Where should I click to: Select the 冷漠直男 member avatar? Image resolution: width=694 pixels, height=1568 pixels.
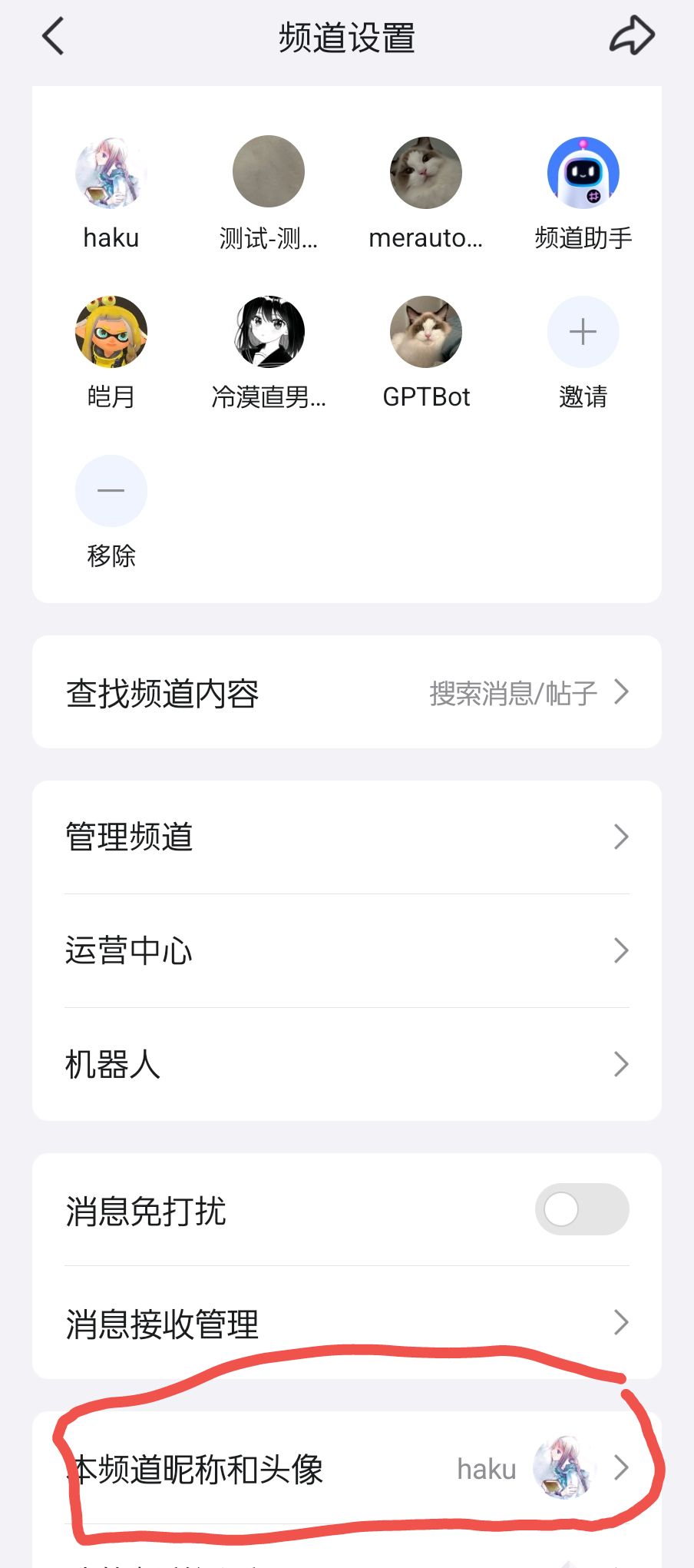[x=269, y=331]
